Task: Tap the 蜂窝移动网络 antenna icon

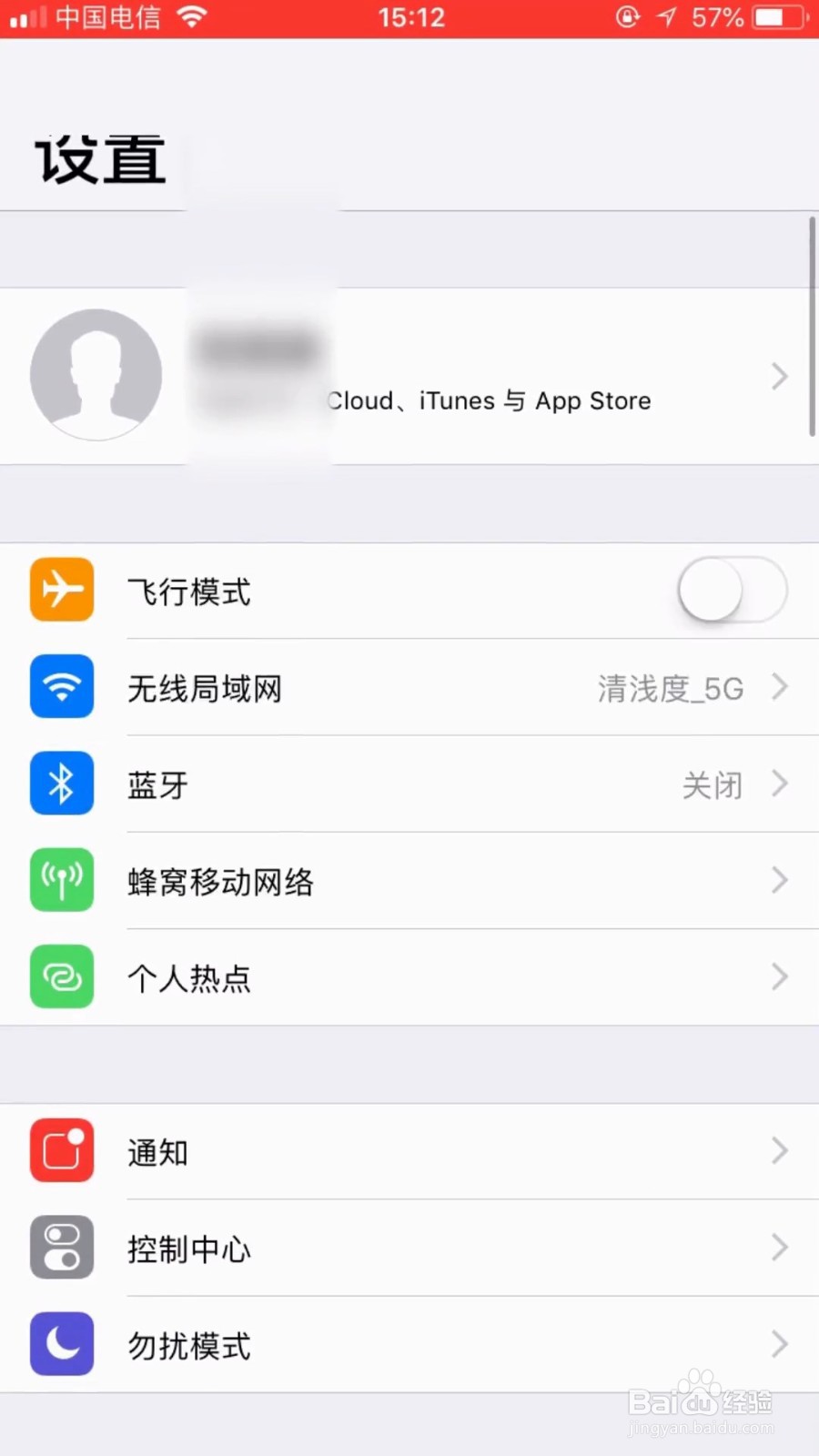Action: [x=61, y=880]
